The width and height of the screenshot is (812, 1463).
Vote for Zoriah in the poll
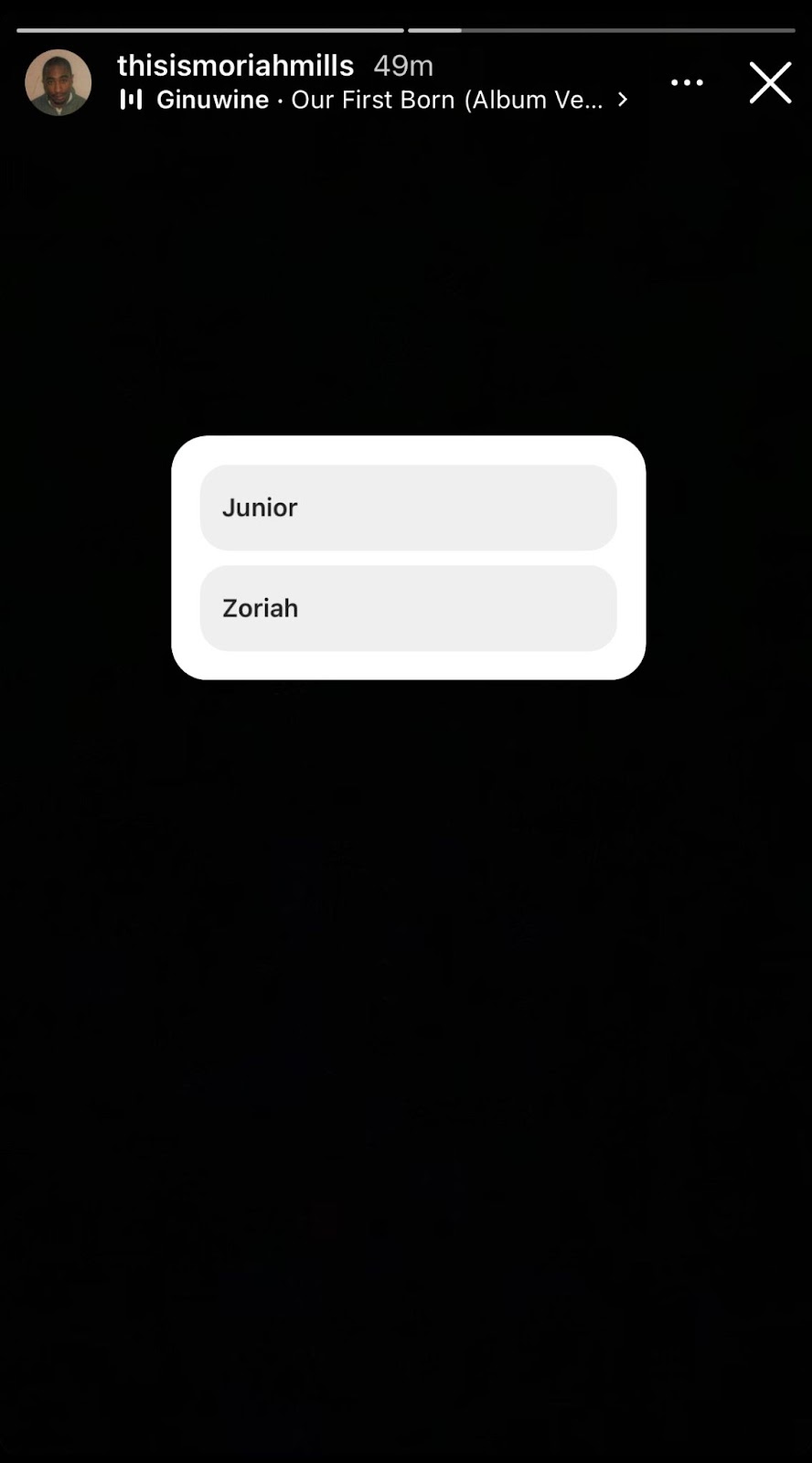pos(408,608)
